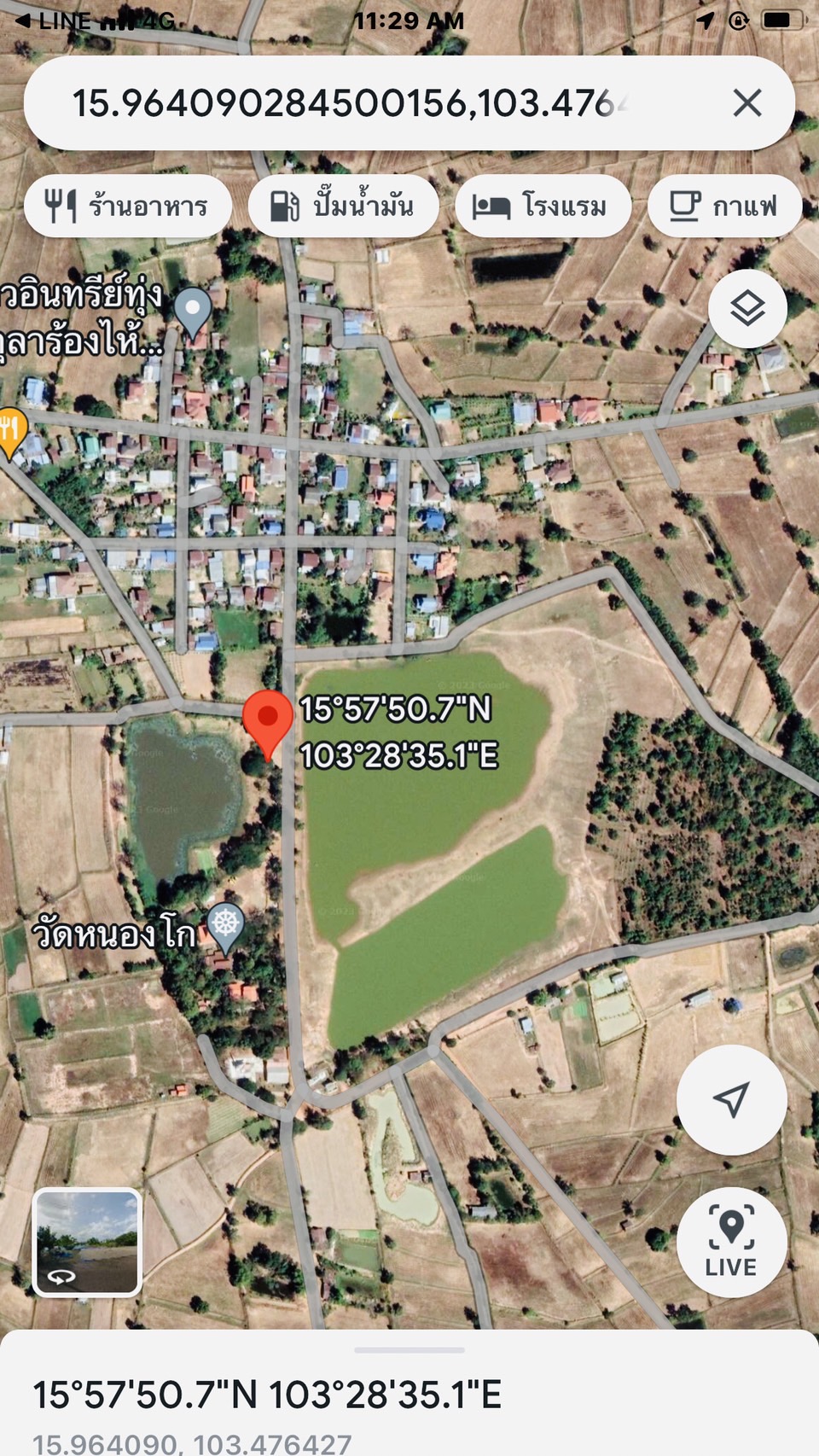Select the ร้านอาหาร restaurants chip
Viewport: 819px width, 1456px height.
pyautogui.click(x=128, y=206)
